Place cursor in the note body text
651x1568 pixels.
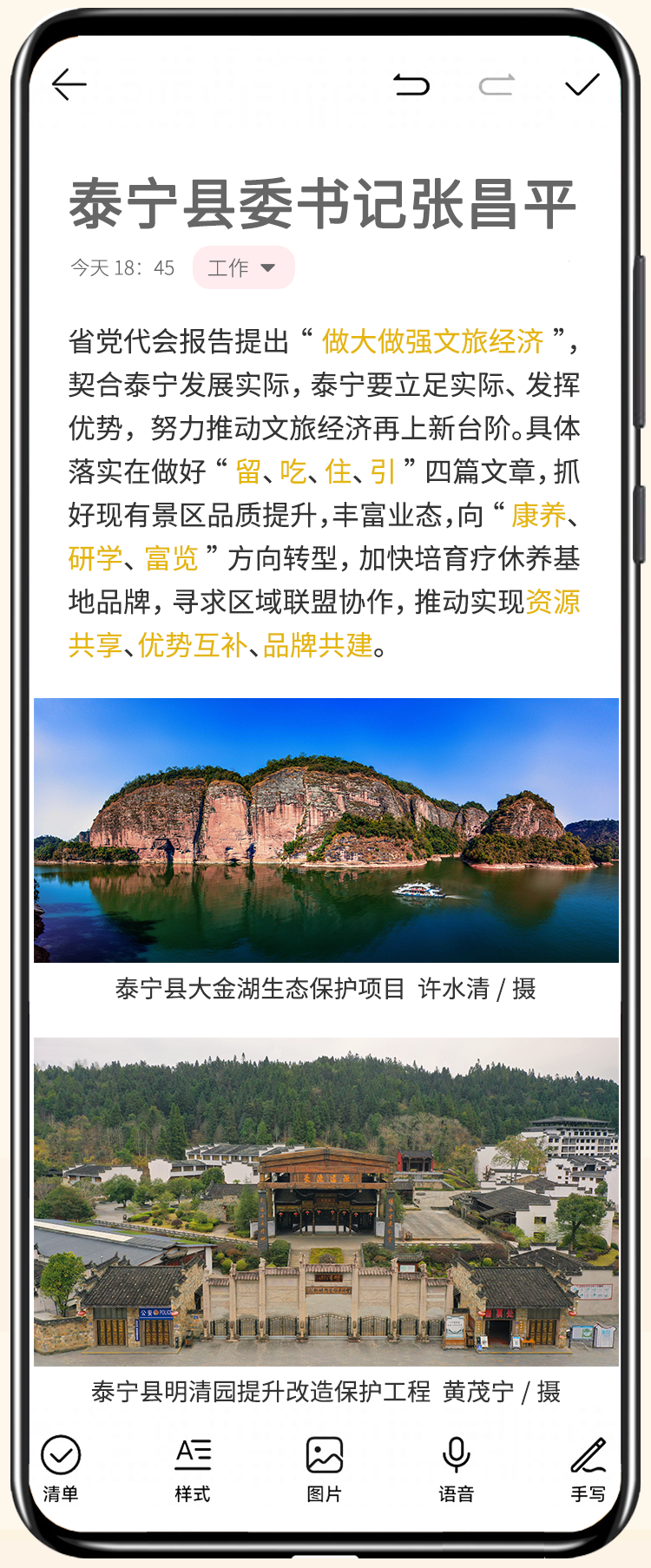323,492
